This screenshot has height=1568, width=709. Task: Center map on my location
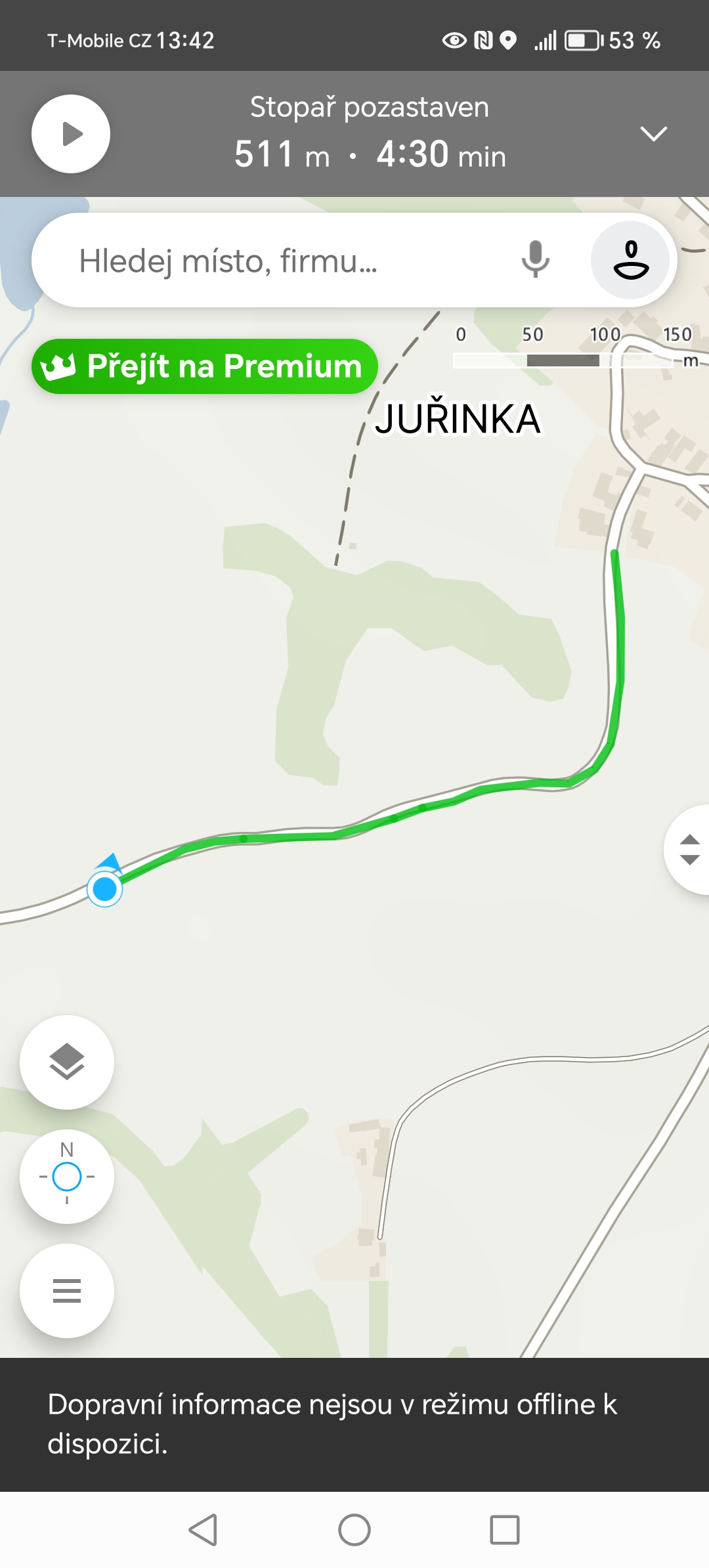pyautogui.click(x=67, y=1176)
